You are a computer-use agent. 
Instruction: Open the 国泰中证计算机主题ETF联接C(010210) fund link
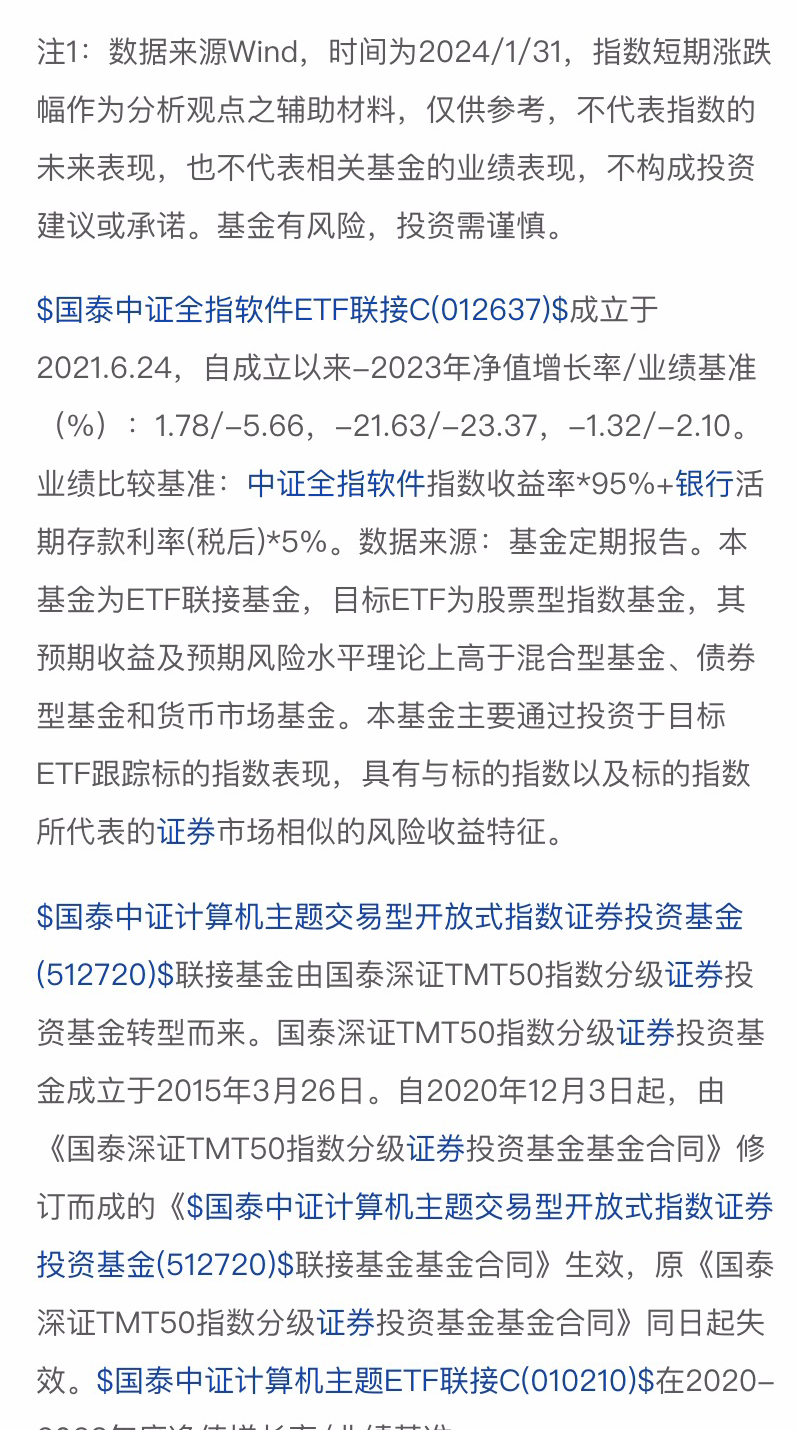point(375,1382)
